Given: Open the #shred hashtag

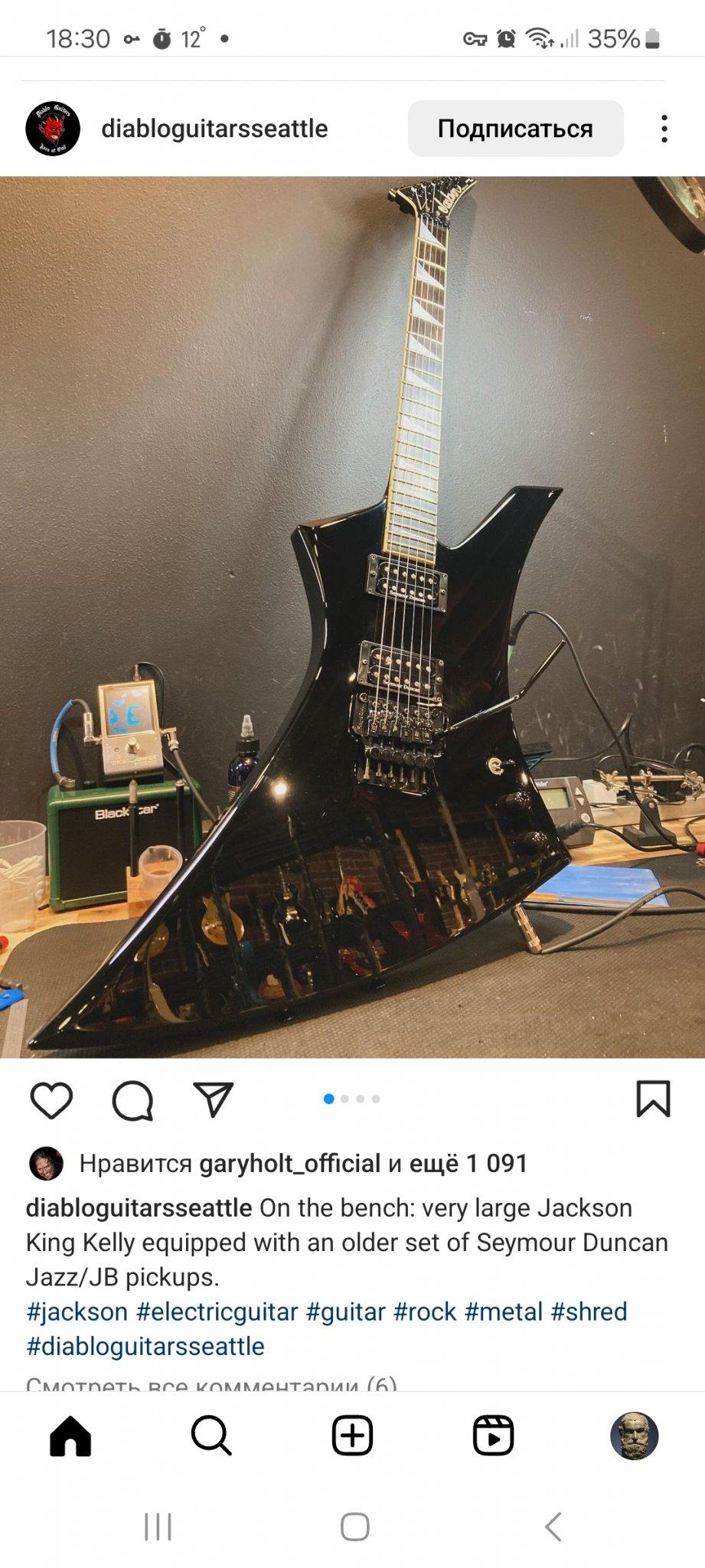Looking at the screenshot, I should (589, 1312).
